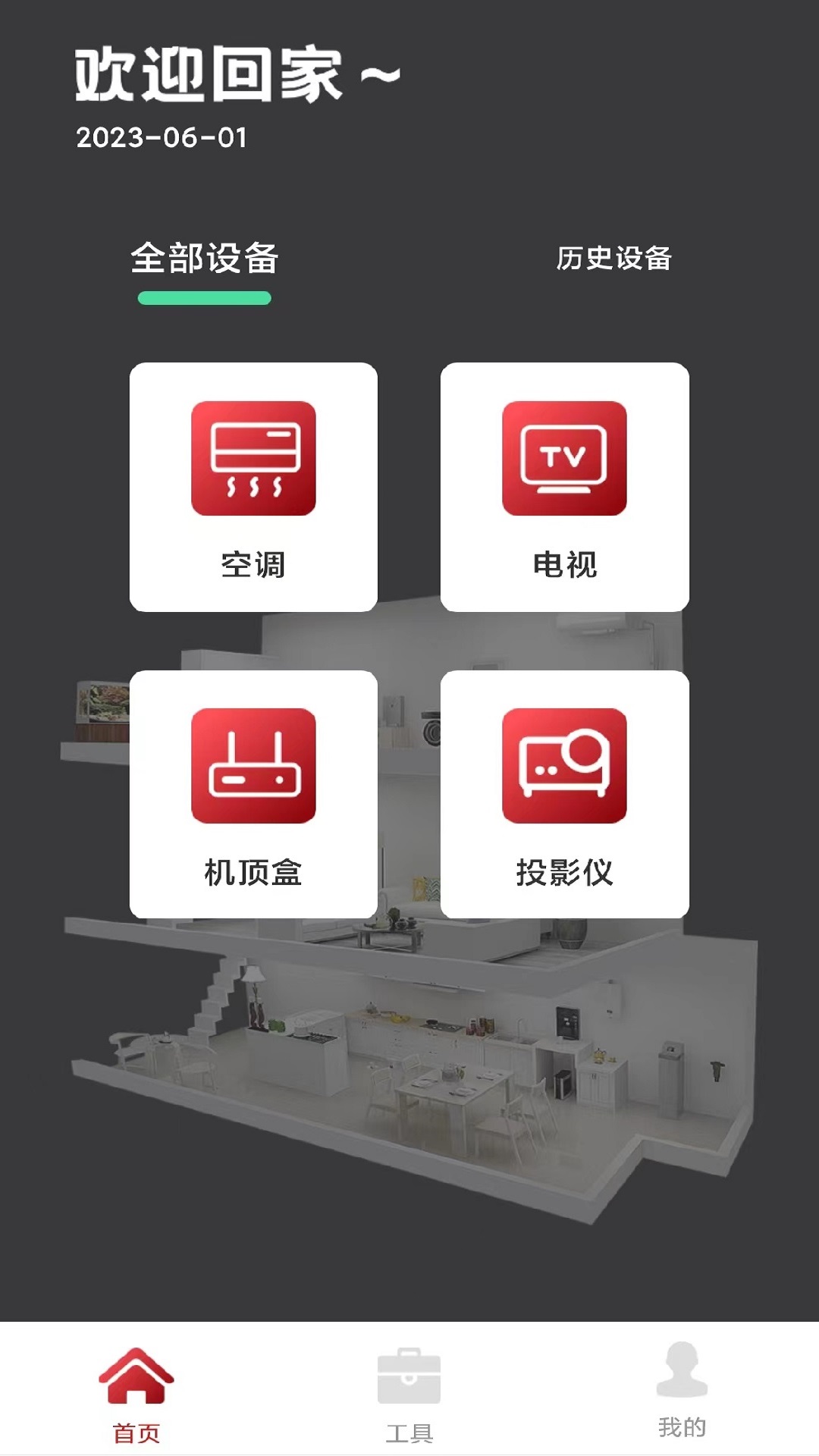Tap the 机顶盒 set-top box icon
819x1456 pixels.
click(x=253, y=768)
